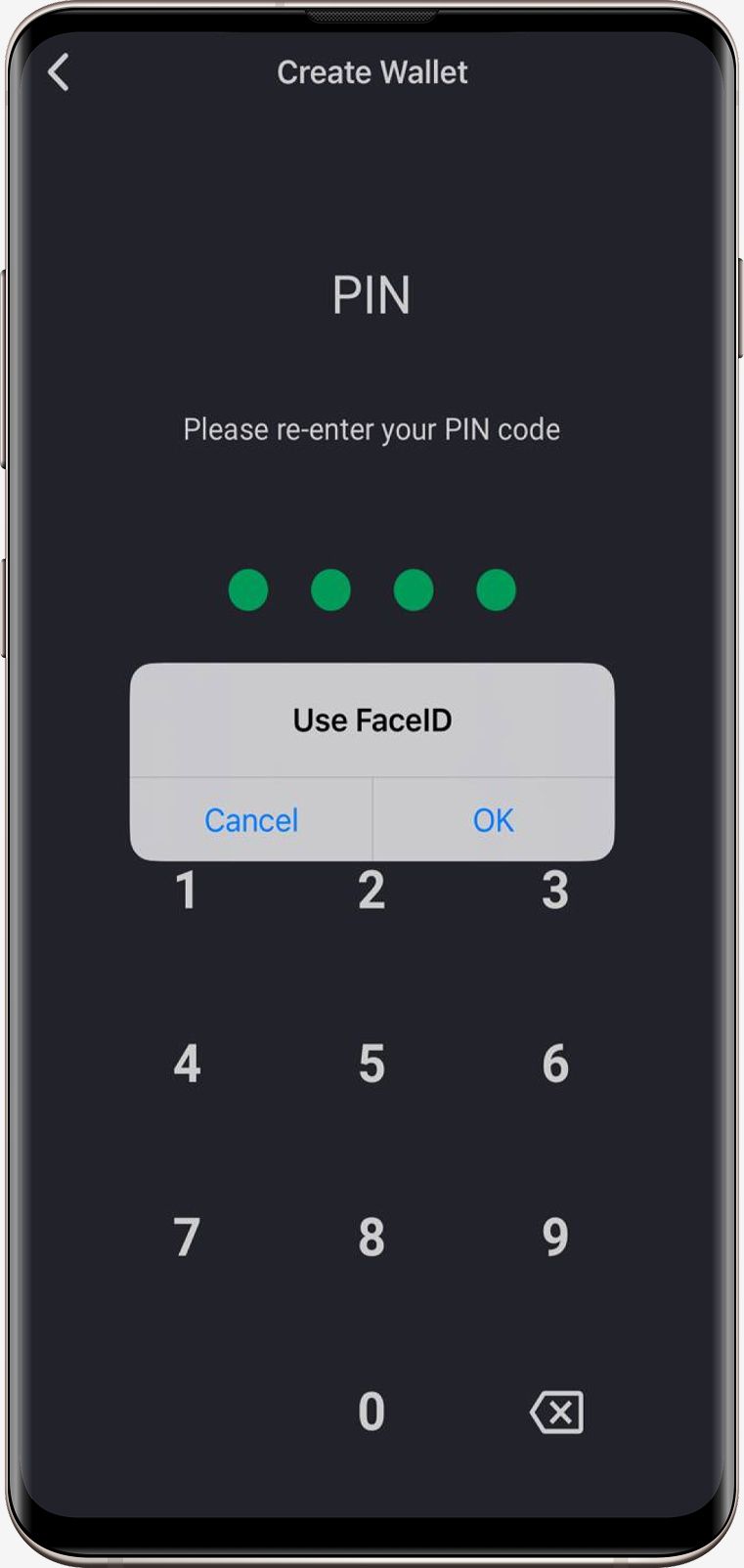
Task: Confirm FaceID with OK
Action: coord(493,820)
